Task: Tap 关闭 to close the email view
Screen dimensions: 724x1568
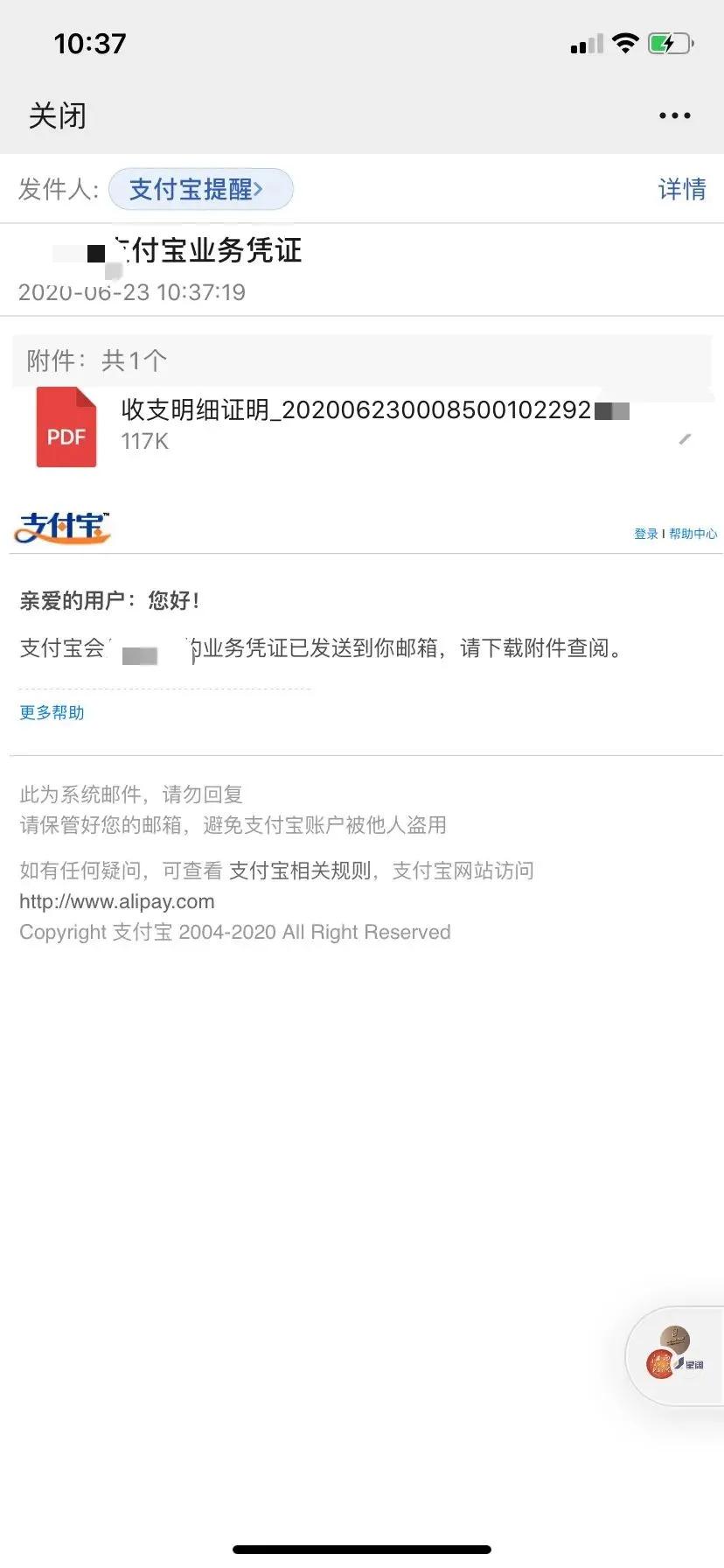Action: pos(55,115)
